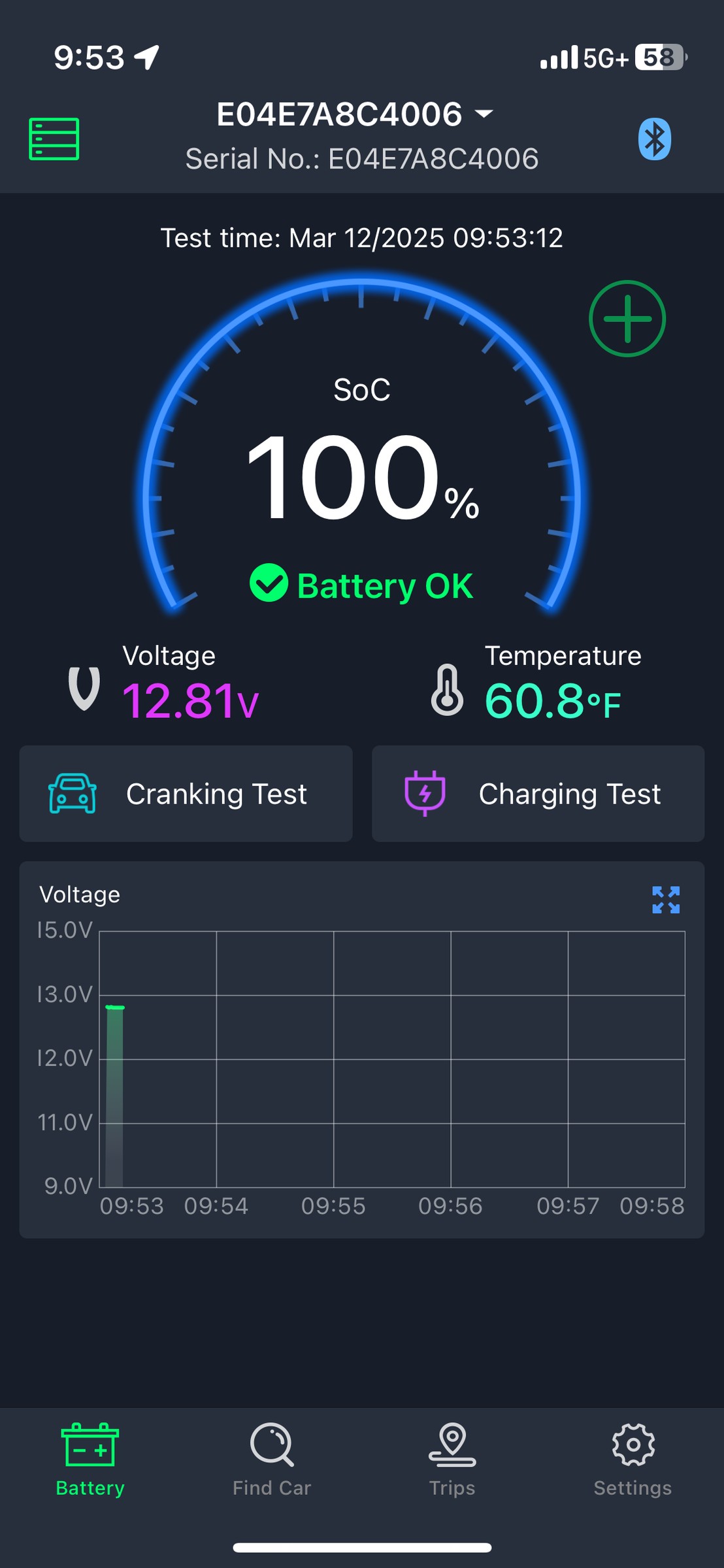Switch to the Find Car tab
Screen dimensions: 724x1568
pyautogui.click(x=272, y=1460)
